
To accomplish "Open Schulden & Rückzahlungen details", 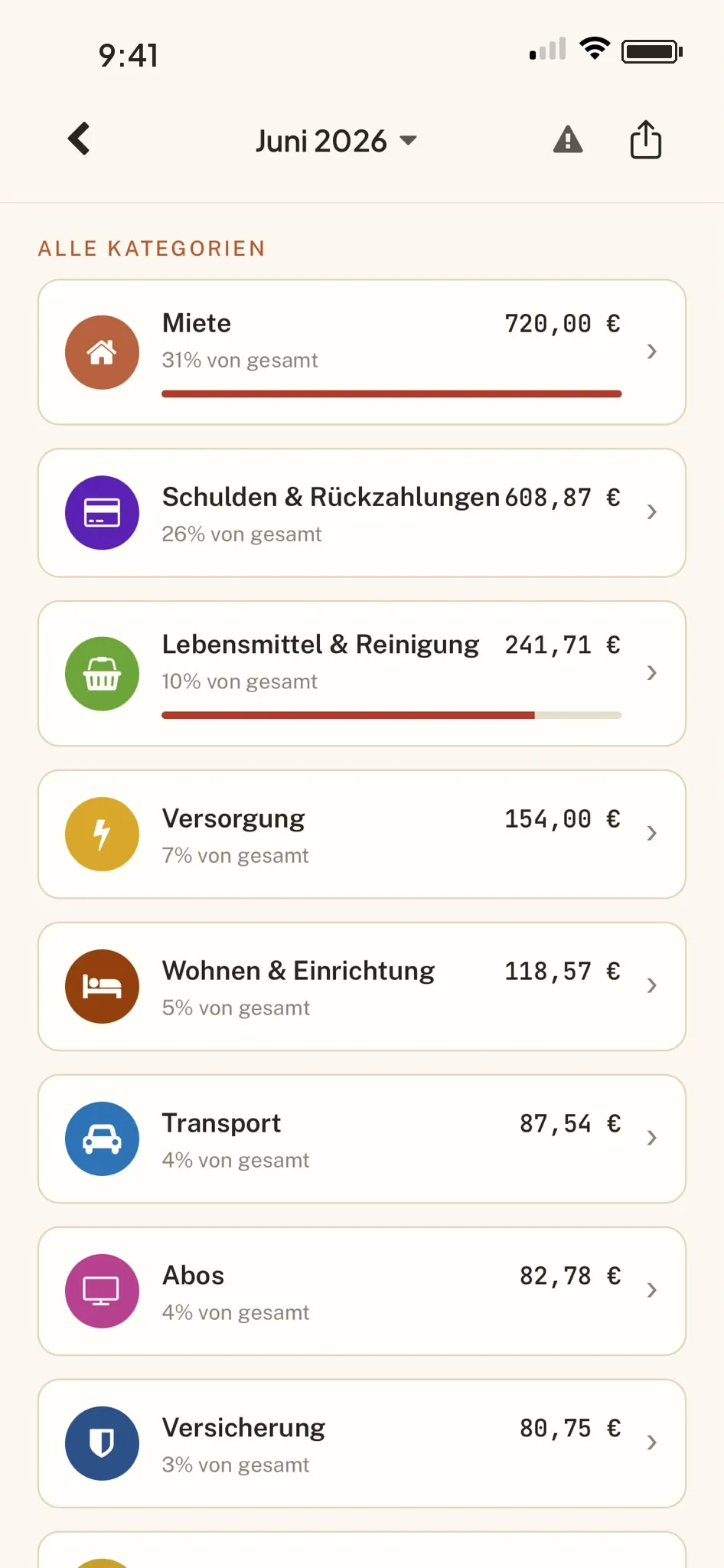I will 362,513.
